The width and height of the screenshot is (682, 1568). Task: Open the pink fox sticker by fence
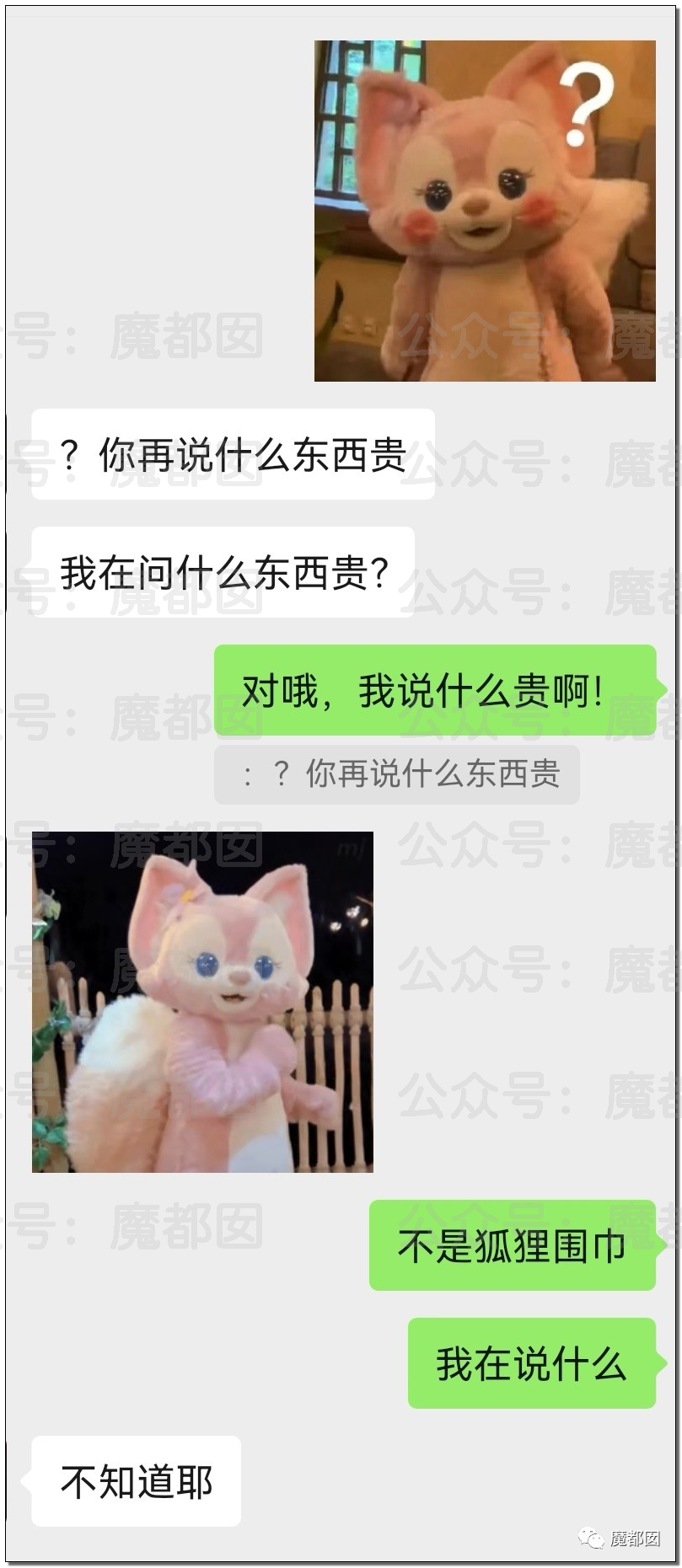coord(202,1002)
